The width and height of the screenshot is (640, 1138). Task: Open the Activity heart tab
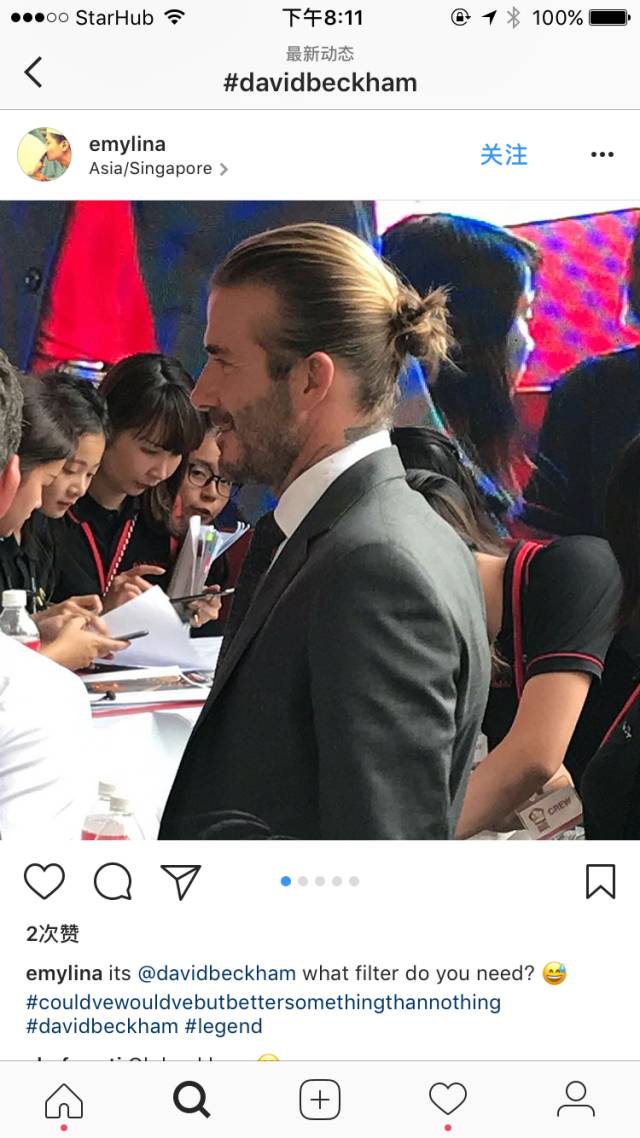click(x=448, y=1099)
